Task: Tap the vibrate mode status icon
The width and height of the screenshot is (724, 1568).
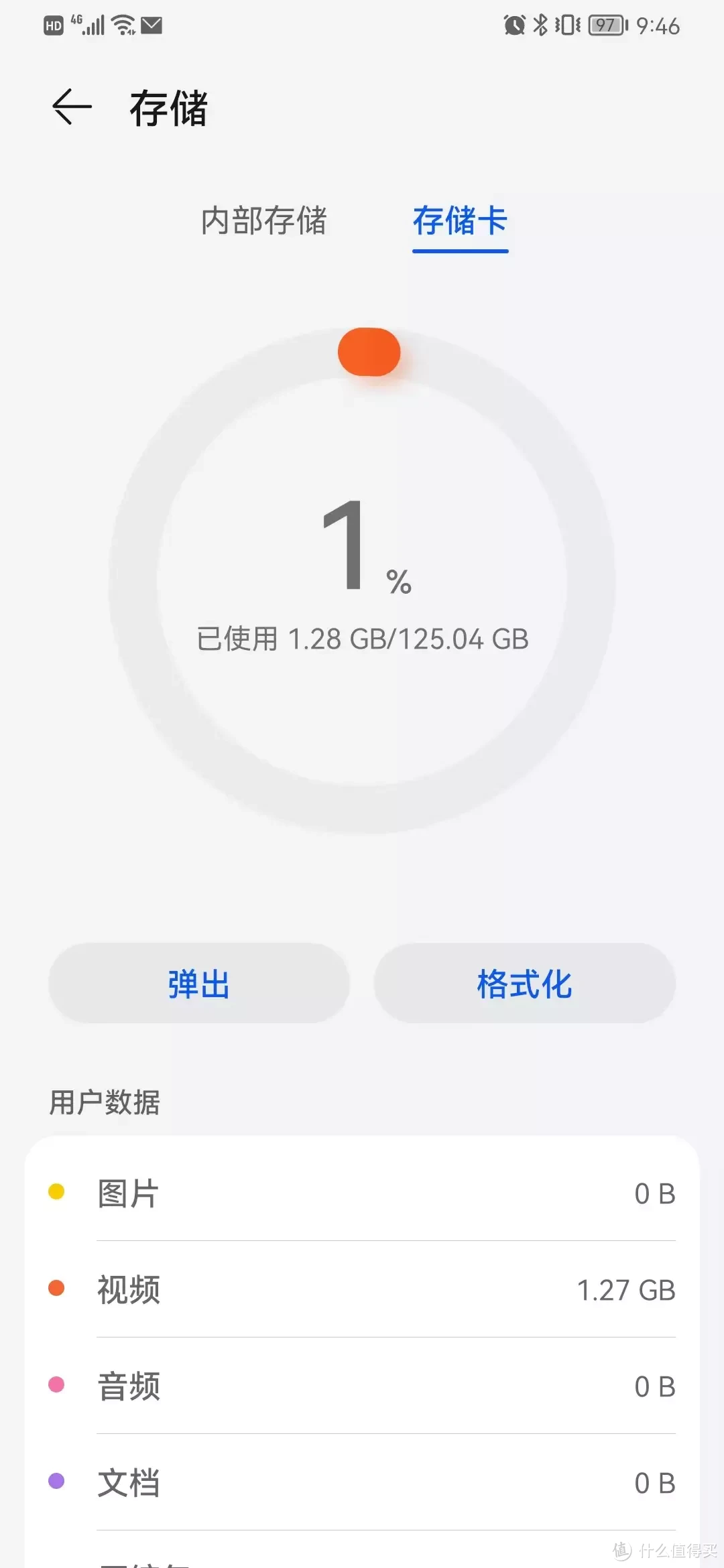Action: (568, 25)
